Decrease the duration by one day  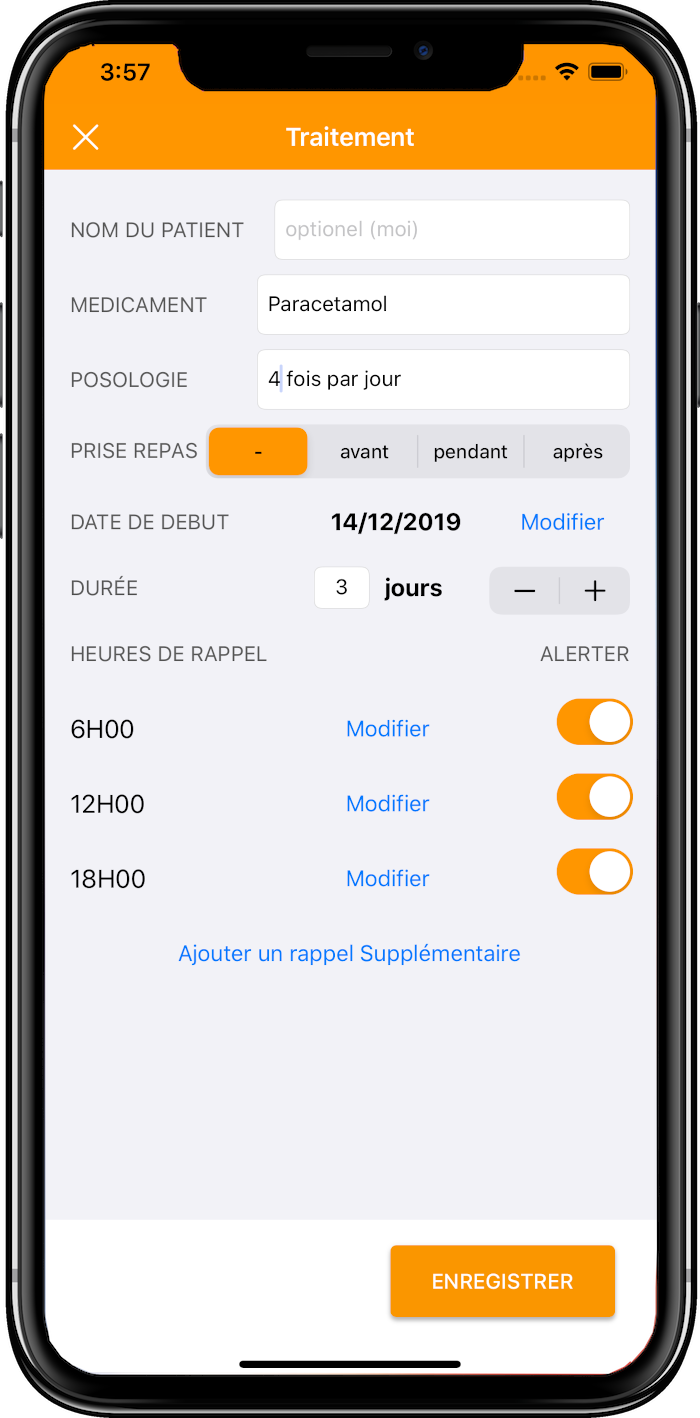525,591
